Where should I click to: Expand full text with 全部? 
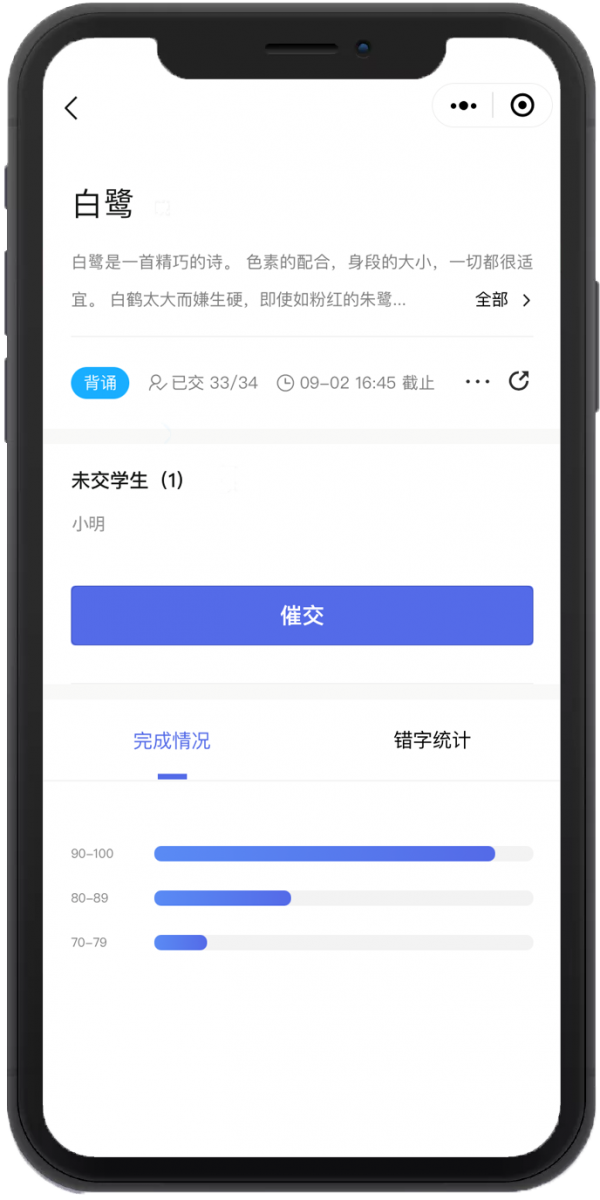(503, 300)
